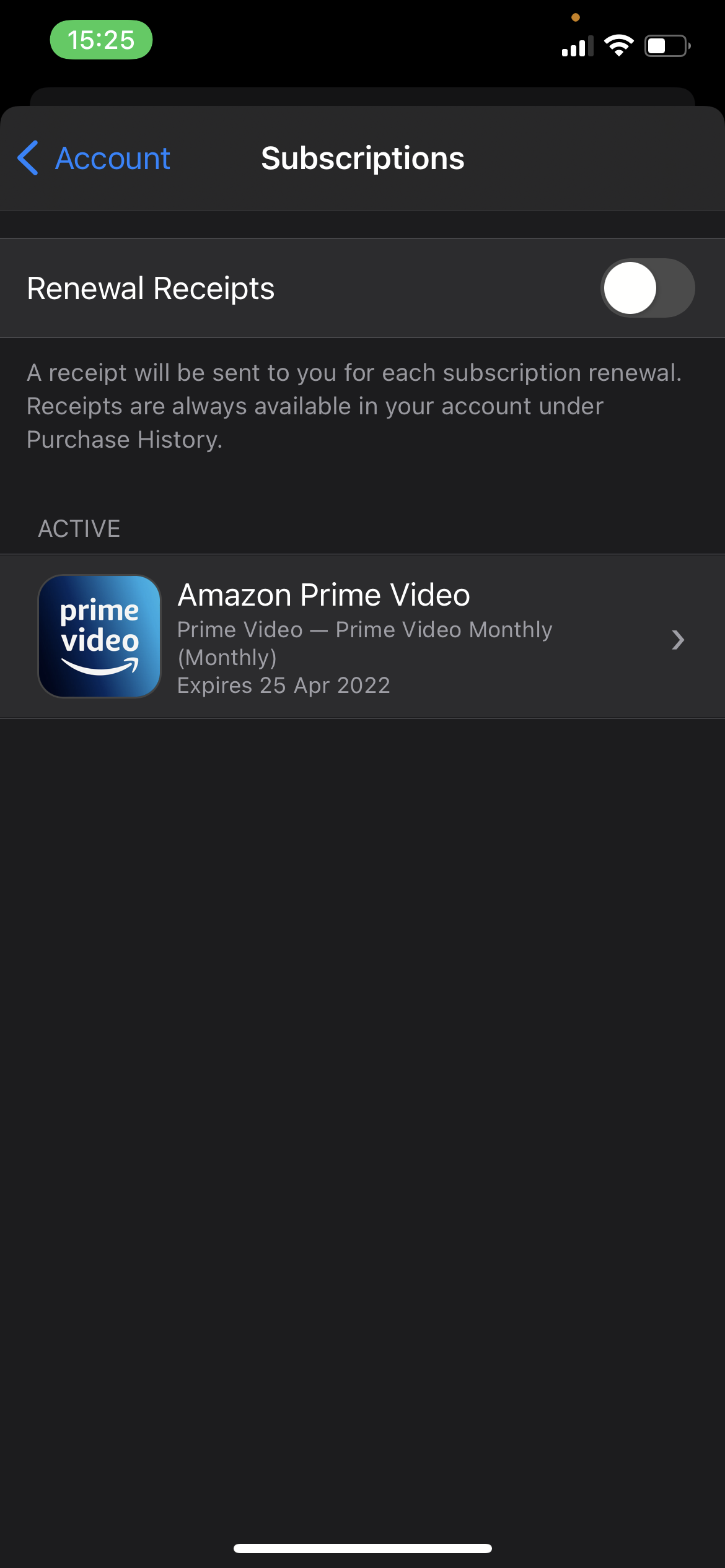This screenshot has height=1568, width=725.
Task: Go back to Account
Action: coord(94,159)
